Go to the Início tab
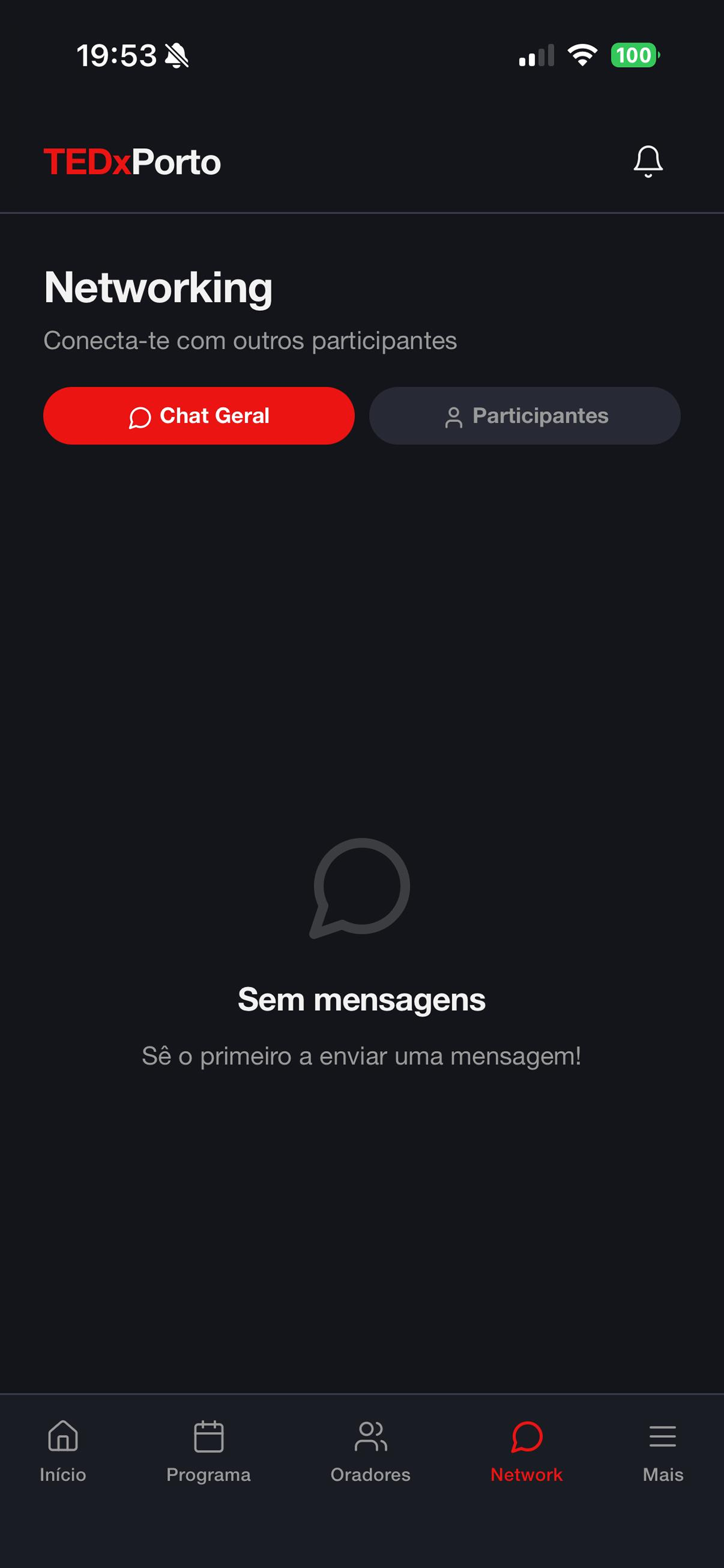Screen dimensions: 724x1568 click(63, 1452)
